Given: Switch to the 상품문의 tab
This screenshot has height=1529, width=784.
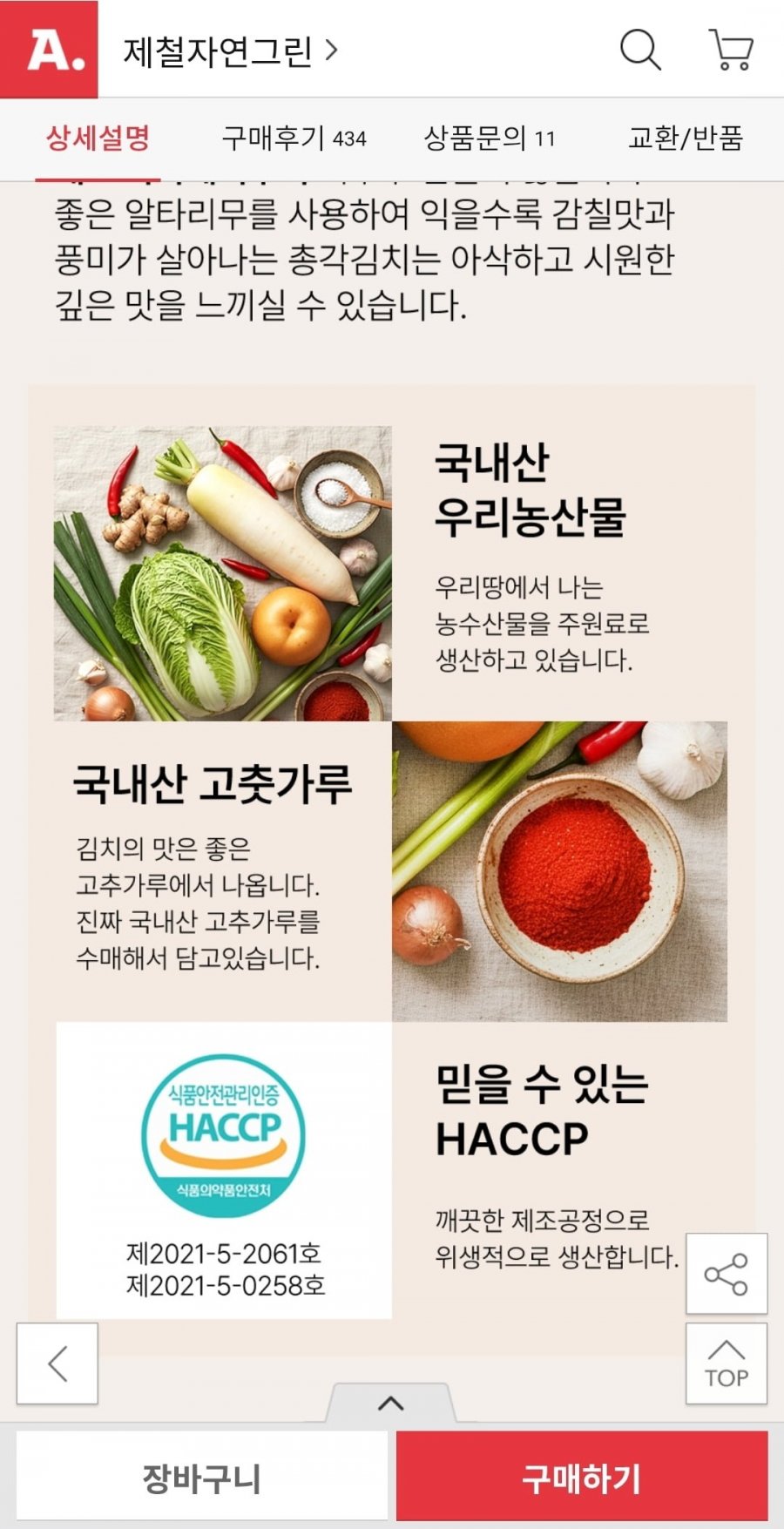Looking at the screenshot, I should click(489, 138).
